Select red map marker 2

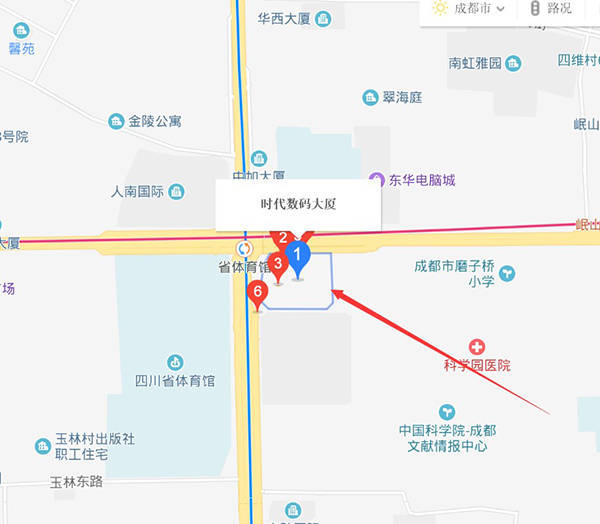point(283,239)
